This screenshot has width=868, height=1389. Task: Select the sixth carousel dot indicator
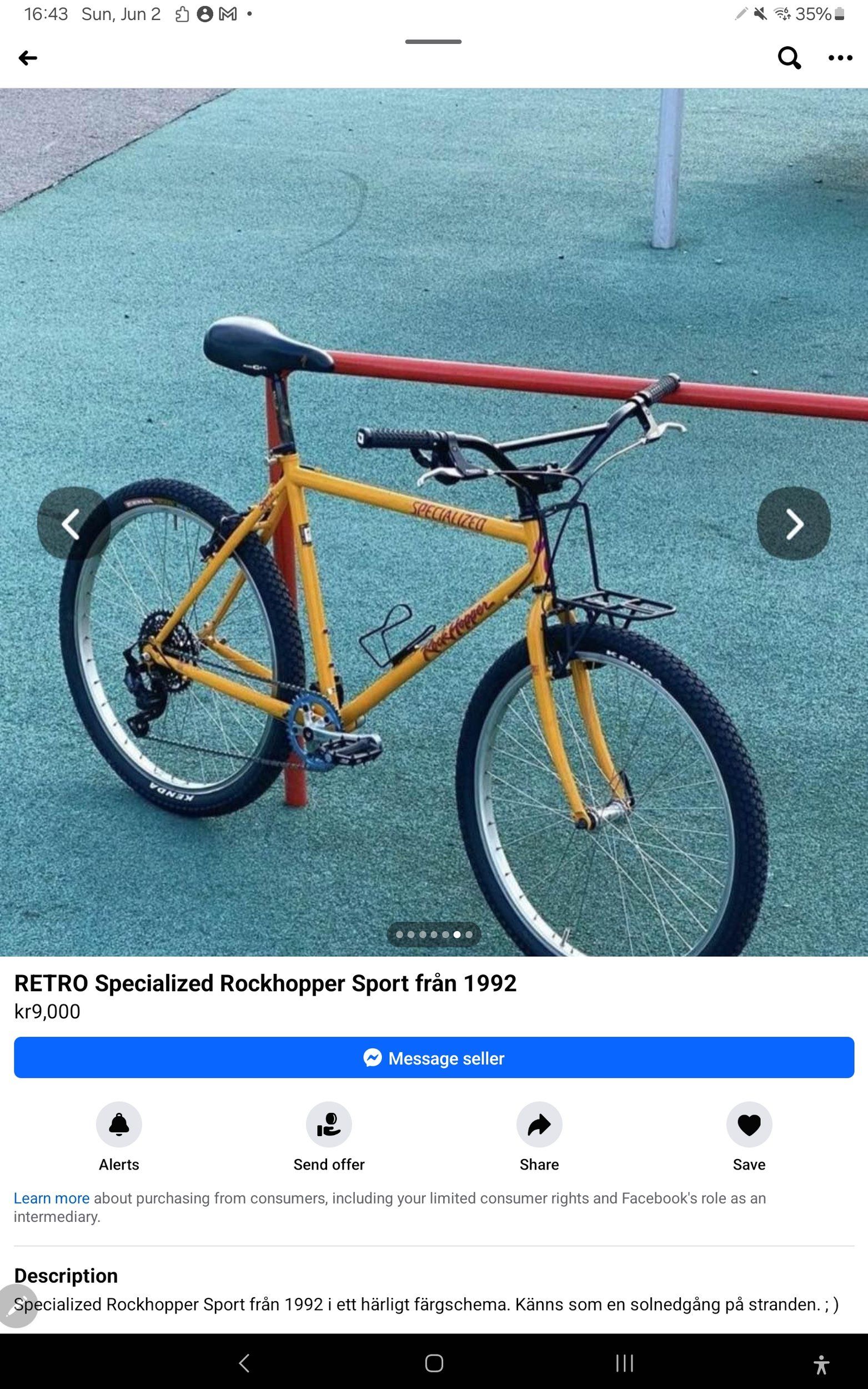pos(456,934)
